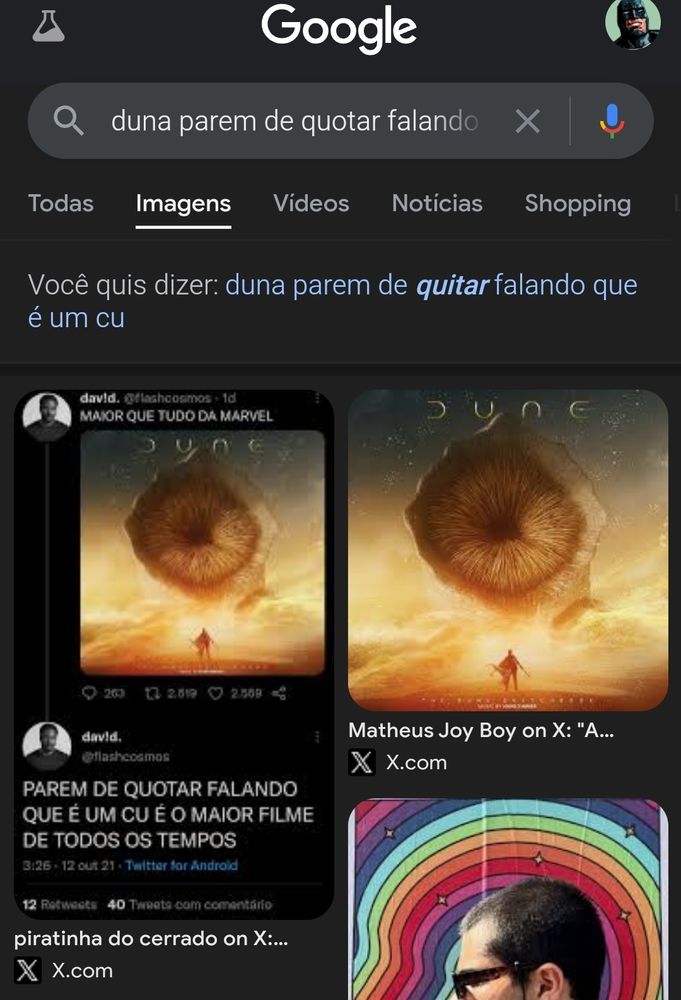This screenshot has width=681, height=1000.
Task: Go to the Notícias tab
Action: [437, 204]
